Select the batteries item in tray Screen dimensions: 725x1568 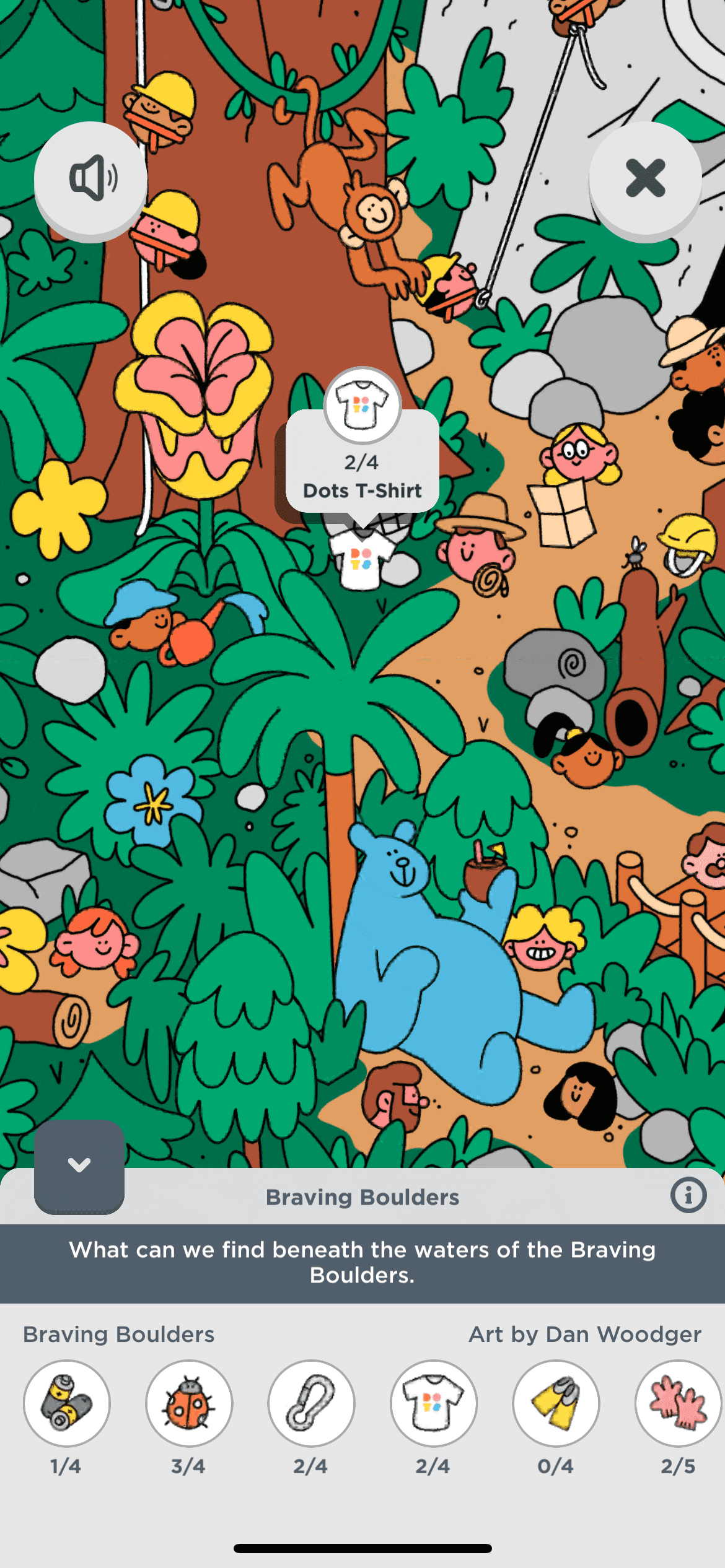coord(67,1403)
